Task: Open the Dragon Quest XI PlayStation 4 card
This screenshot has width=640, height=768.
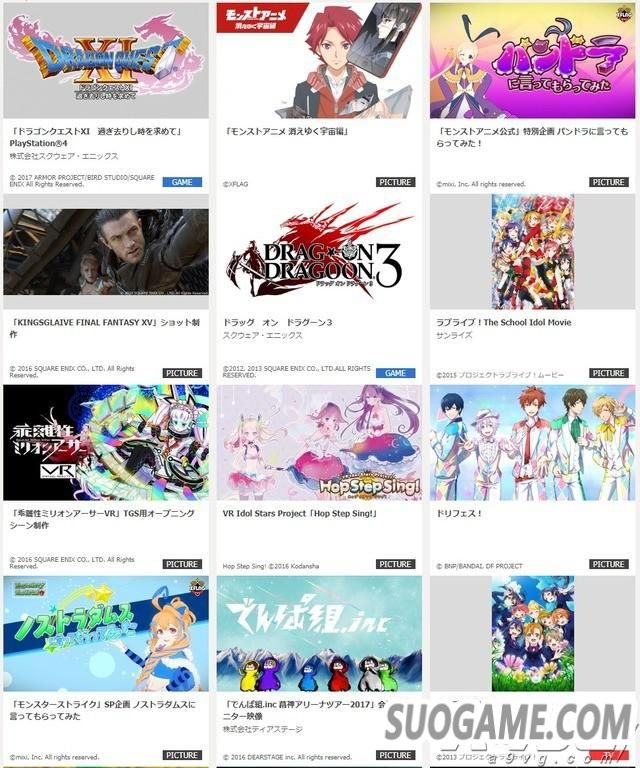Action: (106, 60)
